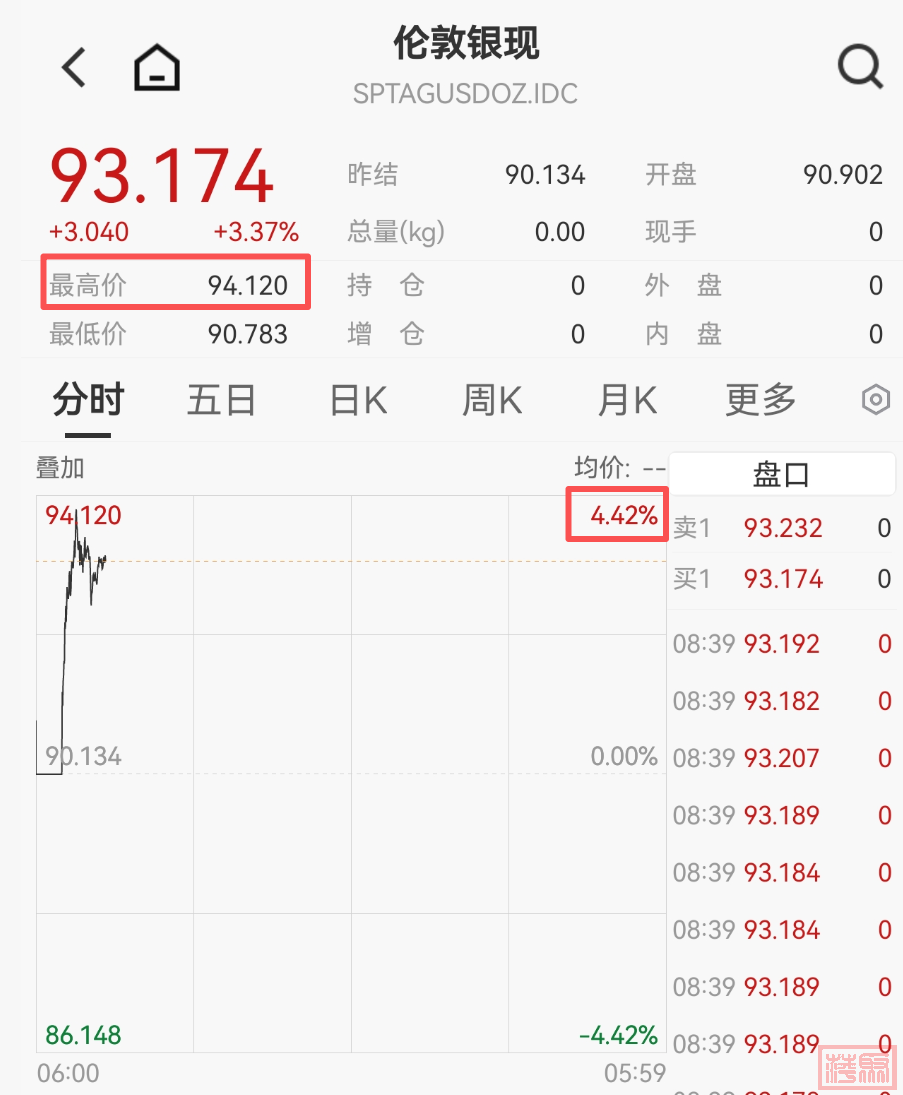903x1095 pixels.
Task: Open the search magnifier
Action: [859, 68]
